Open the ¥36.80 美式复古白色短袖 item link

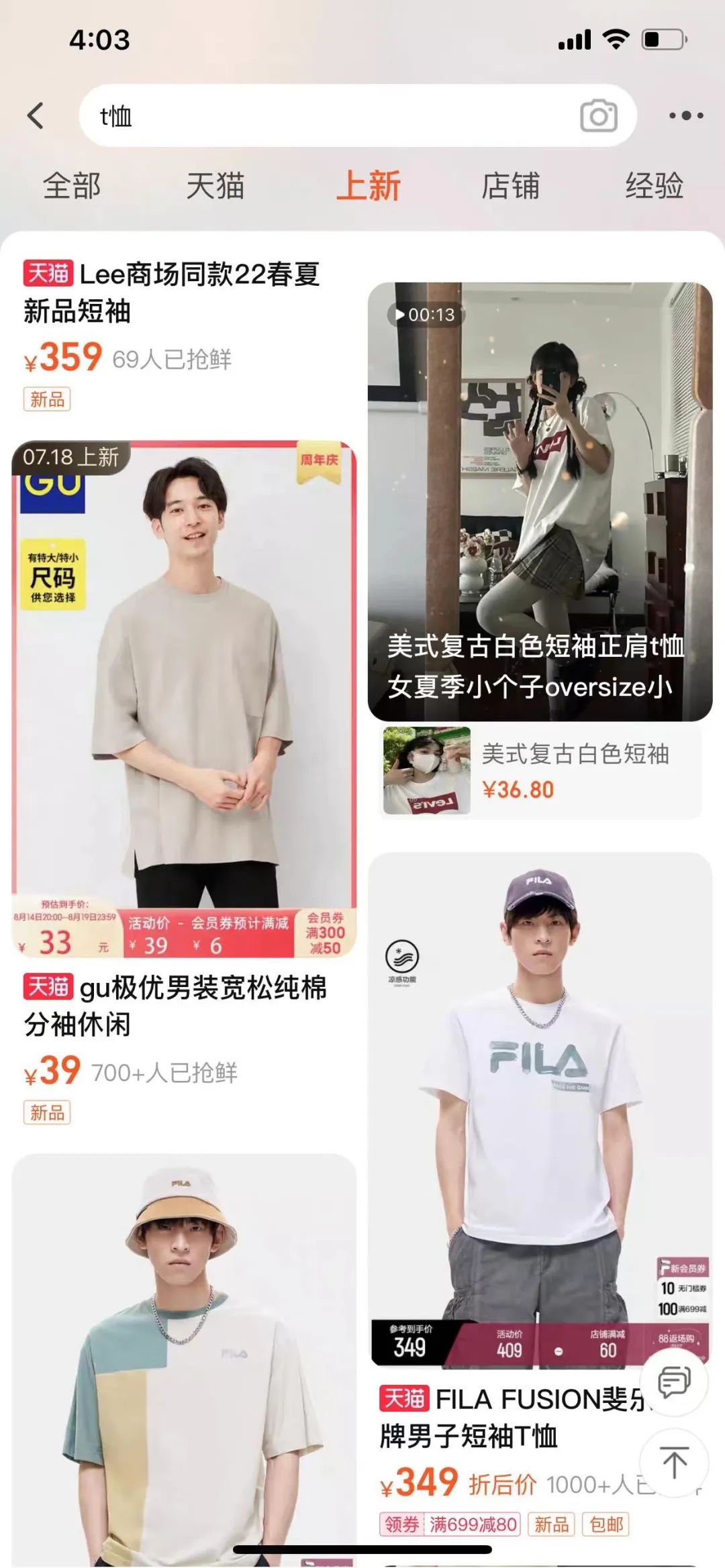[x=540, y=771]
